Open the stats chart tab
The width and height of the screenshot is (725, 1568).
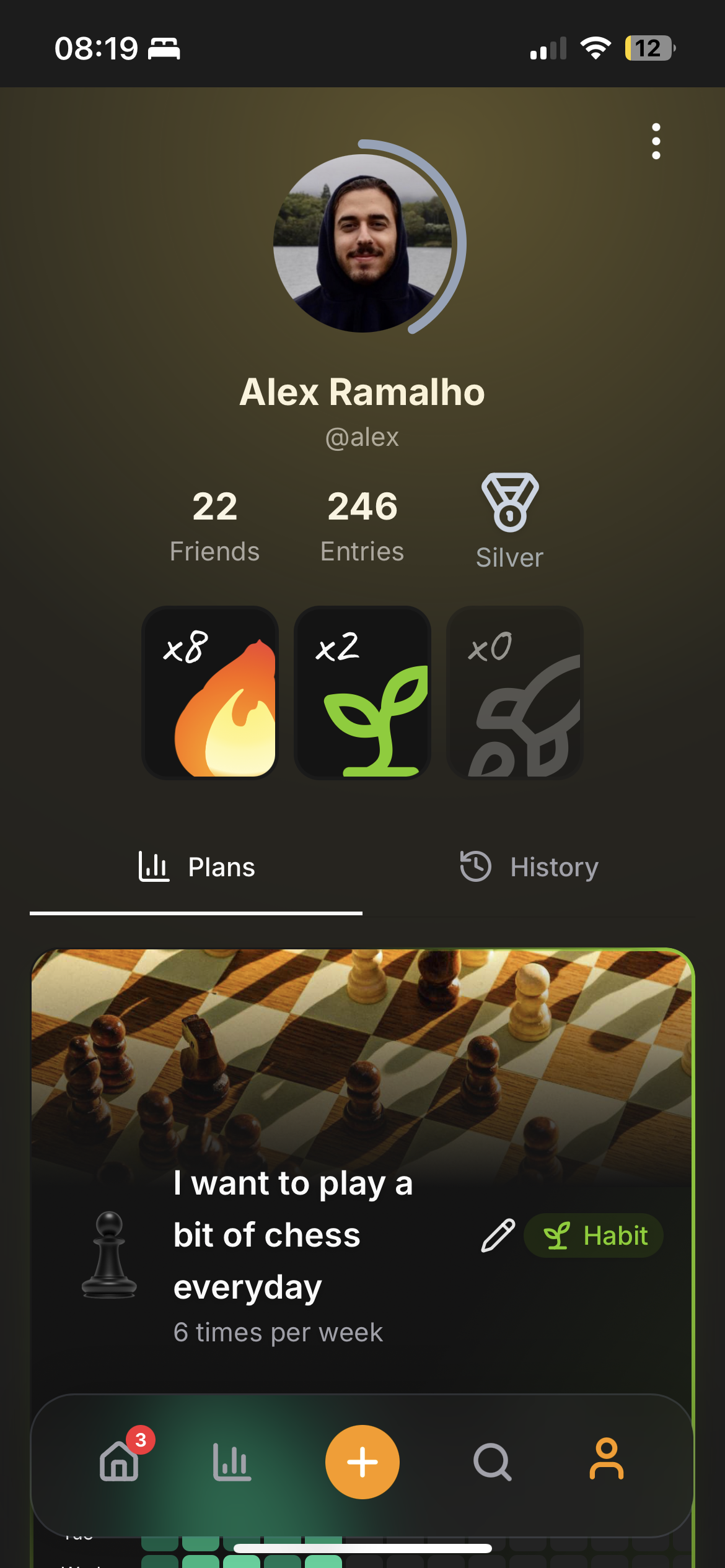click(x=232, y=1461)
